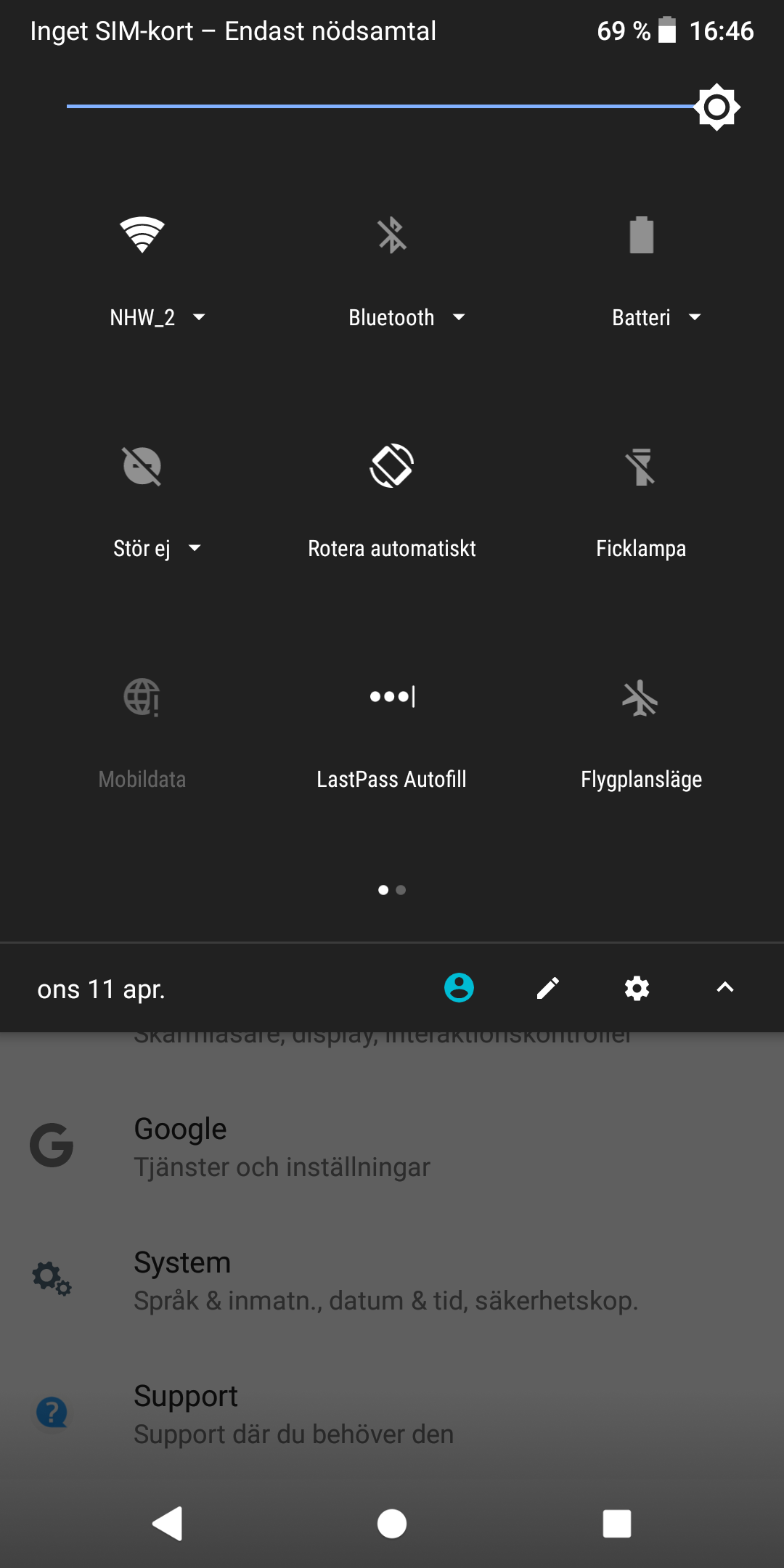Disable Rotera automatiskt
Image resolution: width=784 pixels, height=1568 pixels.
pos(392,466)
